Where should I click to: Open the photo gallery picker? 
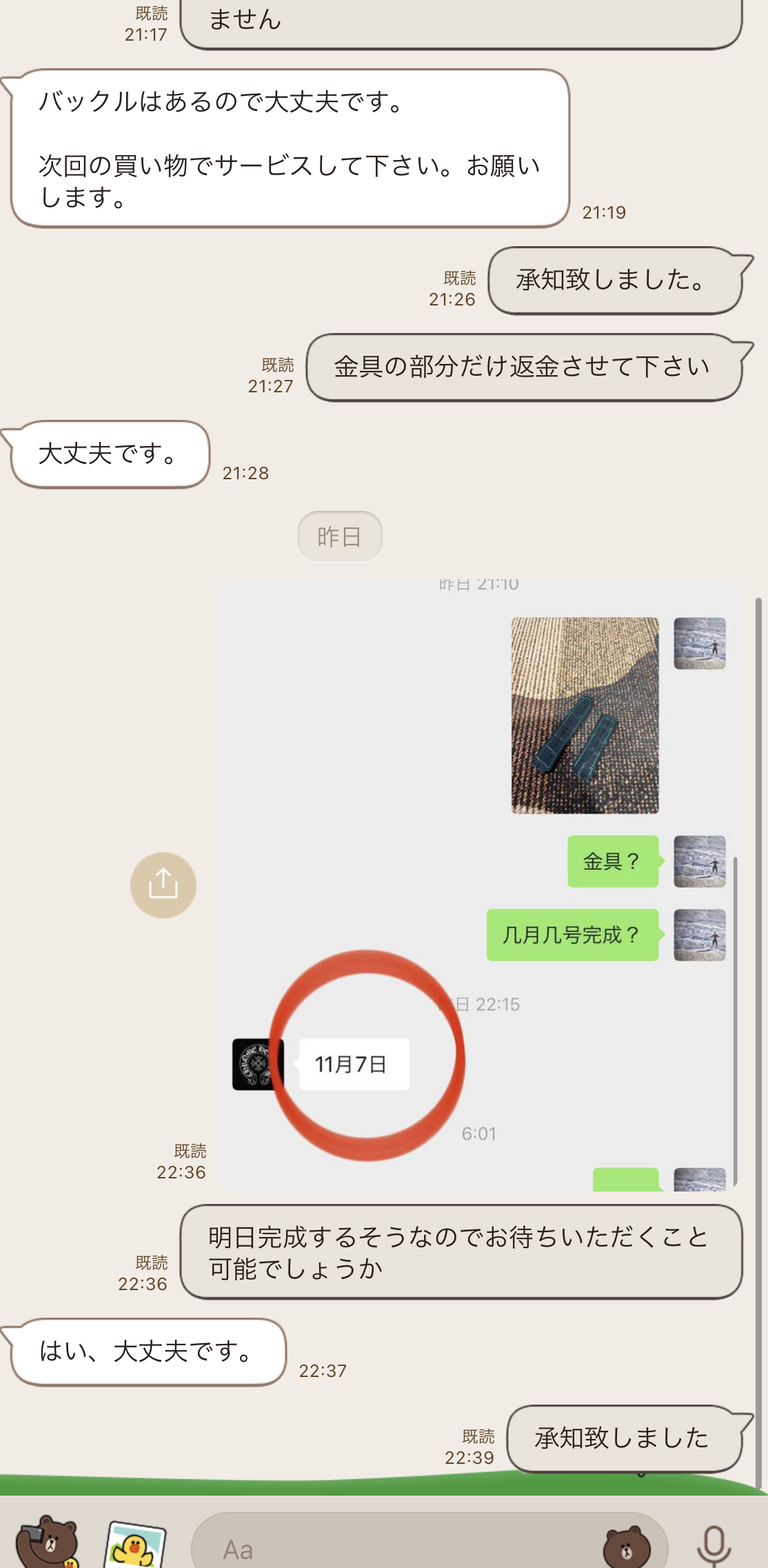click(135, 1546)
